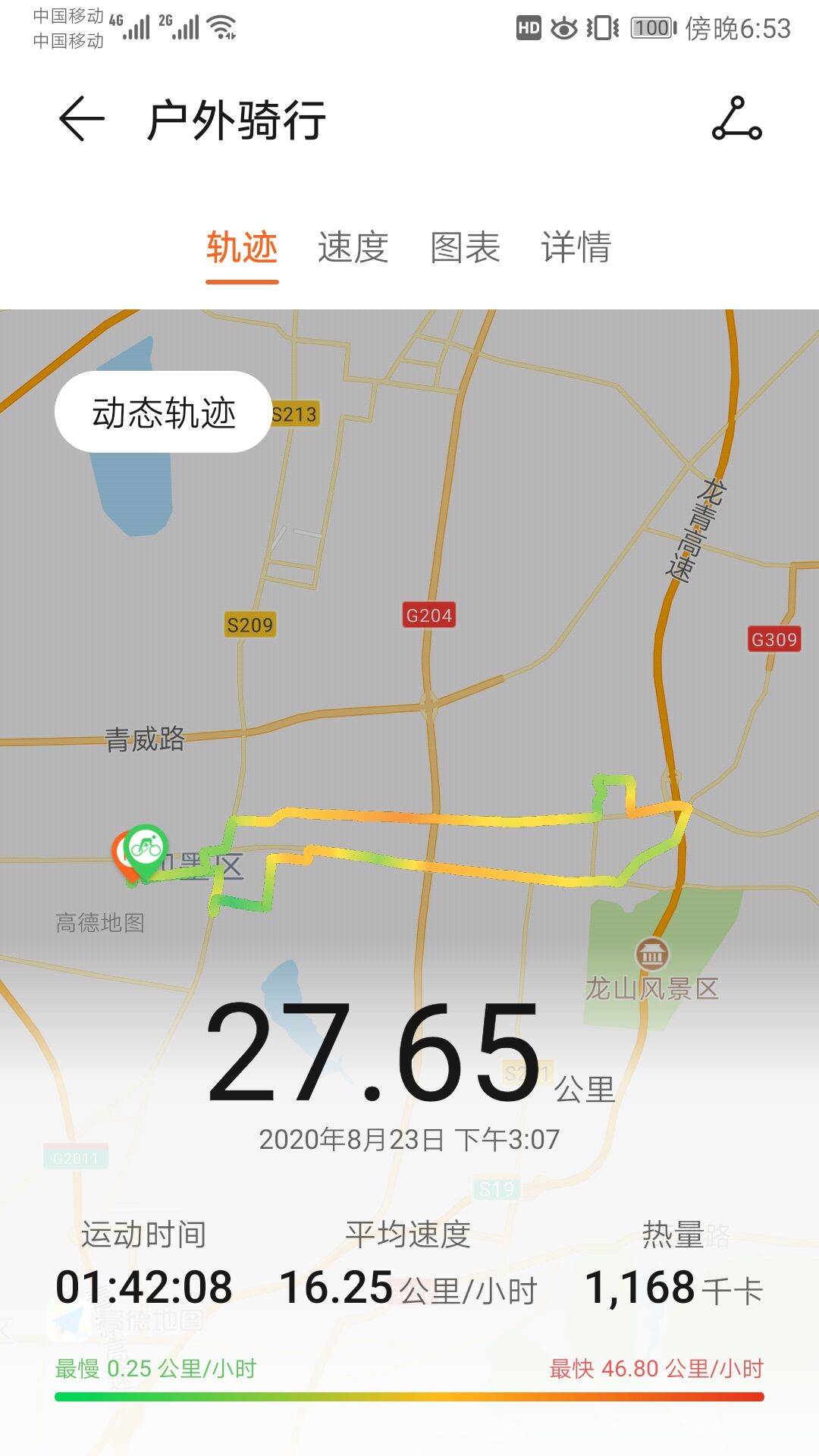Image resolution: width=819 pixels, height=1456 pixels.
Task: Switch to the 速度 tab
Action: [353, 248]
